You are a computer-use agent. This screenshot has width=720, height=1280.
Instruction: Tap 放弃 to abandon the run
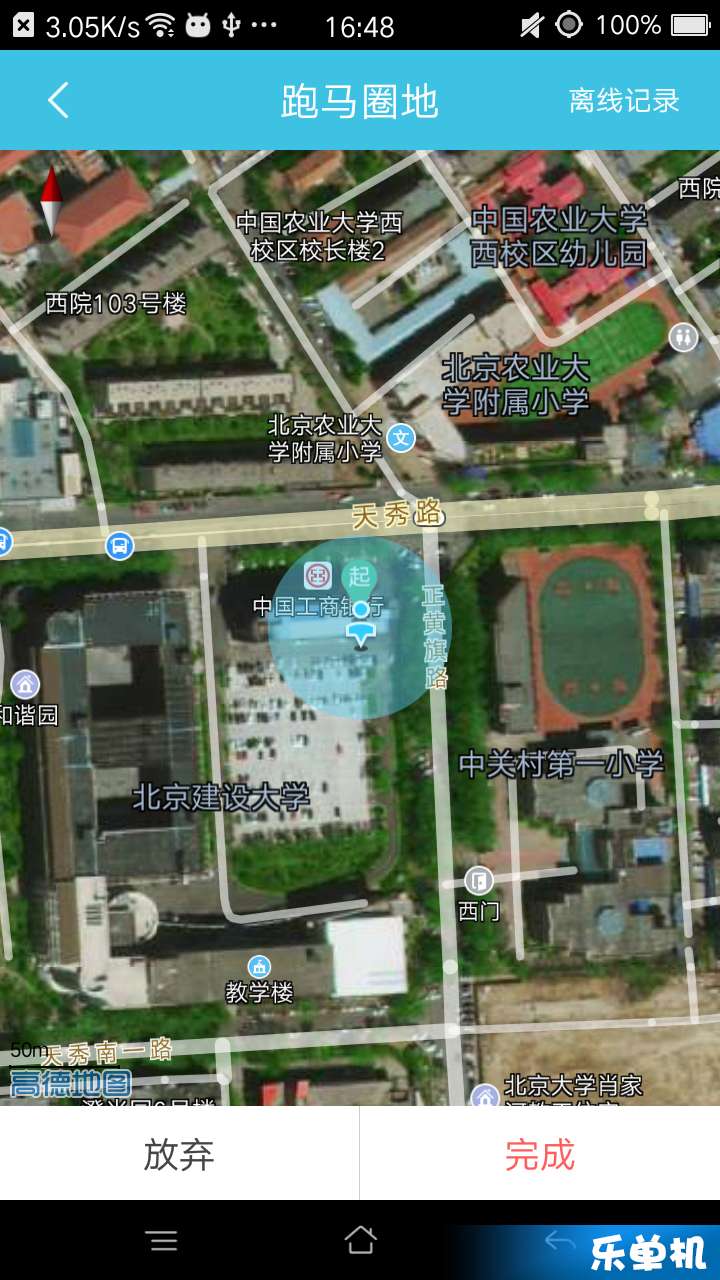(179, 1154)
